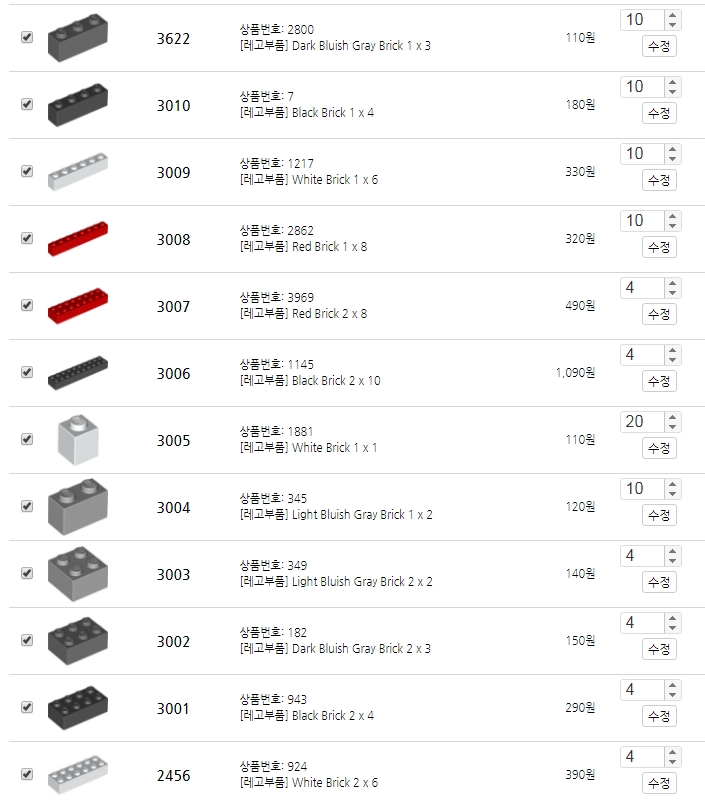Decrease quantity for Red Brick 1 x 8
The width and height of the screenshot is (705, 805).
(672, 226)
